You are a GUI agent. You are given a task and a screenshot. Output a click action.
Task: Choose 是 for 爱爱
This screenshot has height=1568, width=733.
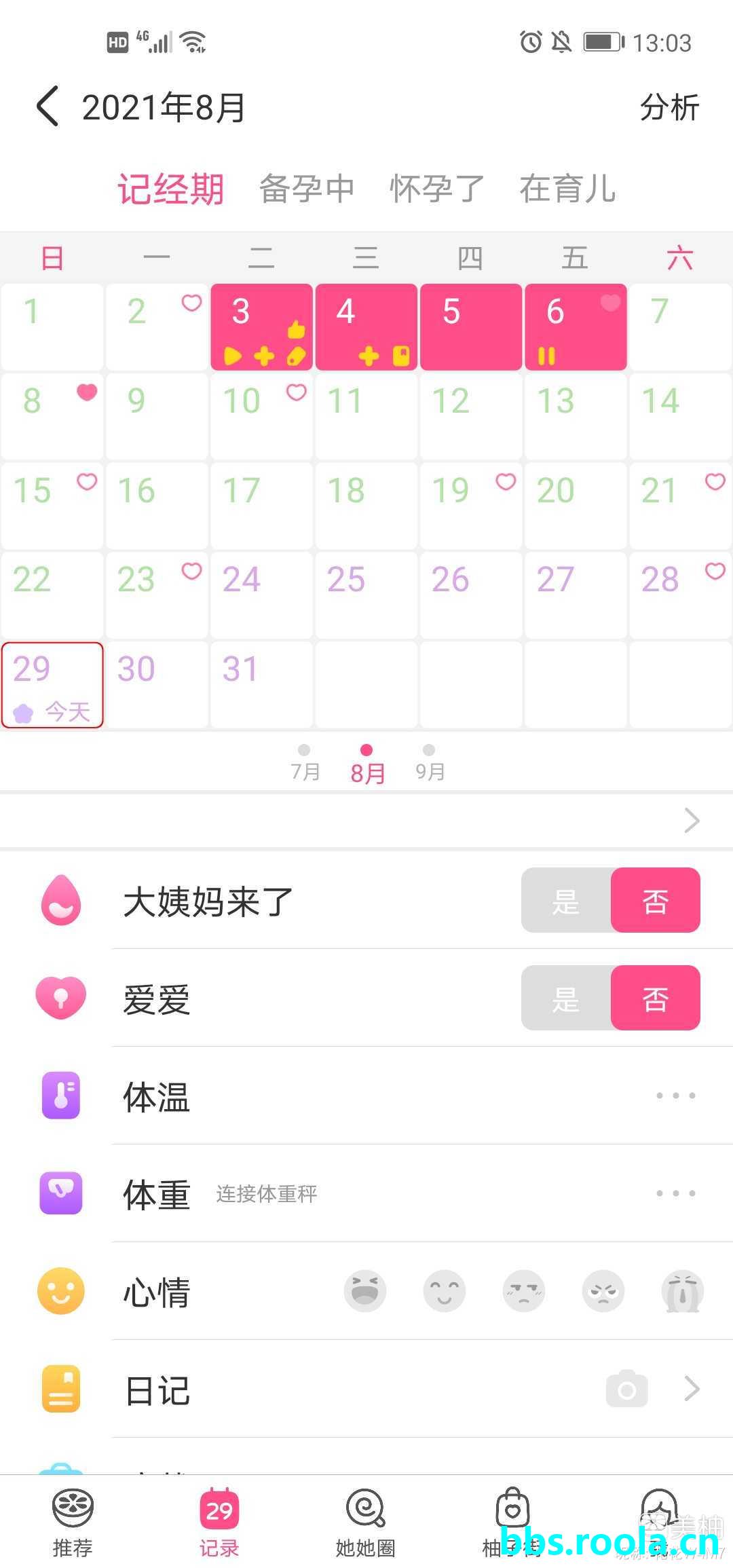pyautogui.click(x=566, y=998)
